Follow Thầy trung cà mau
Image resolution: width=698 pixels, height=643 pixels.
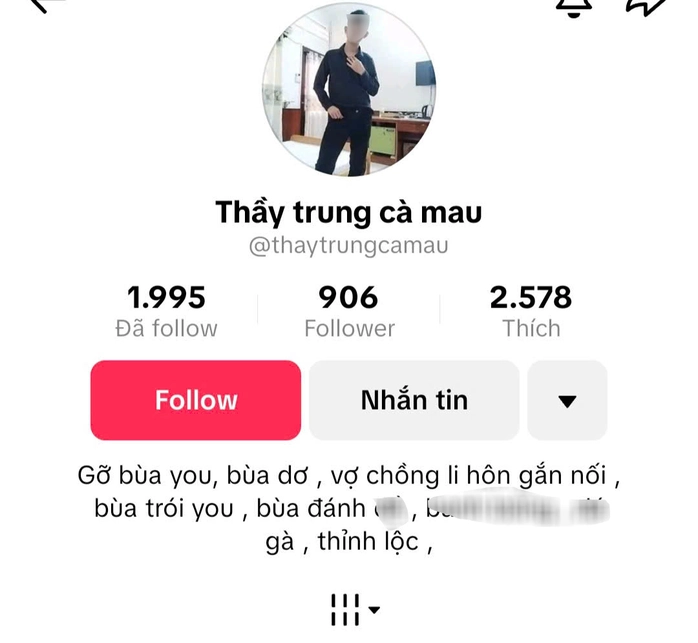click(x=195, y=401)
